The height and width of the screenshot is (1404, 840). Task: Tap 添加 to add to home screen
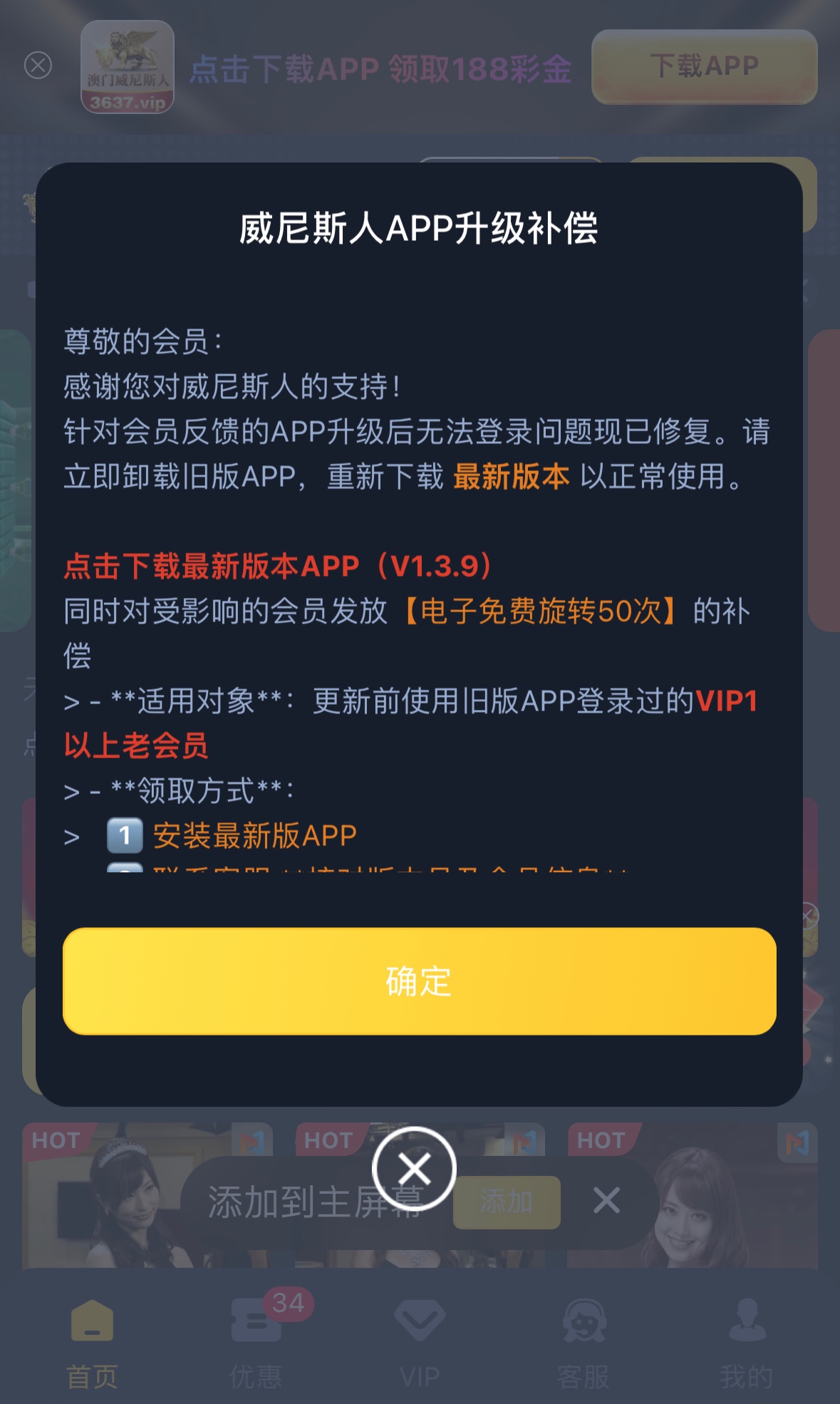click(507, 1202)
